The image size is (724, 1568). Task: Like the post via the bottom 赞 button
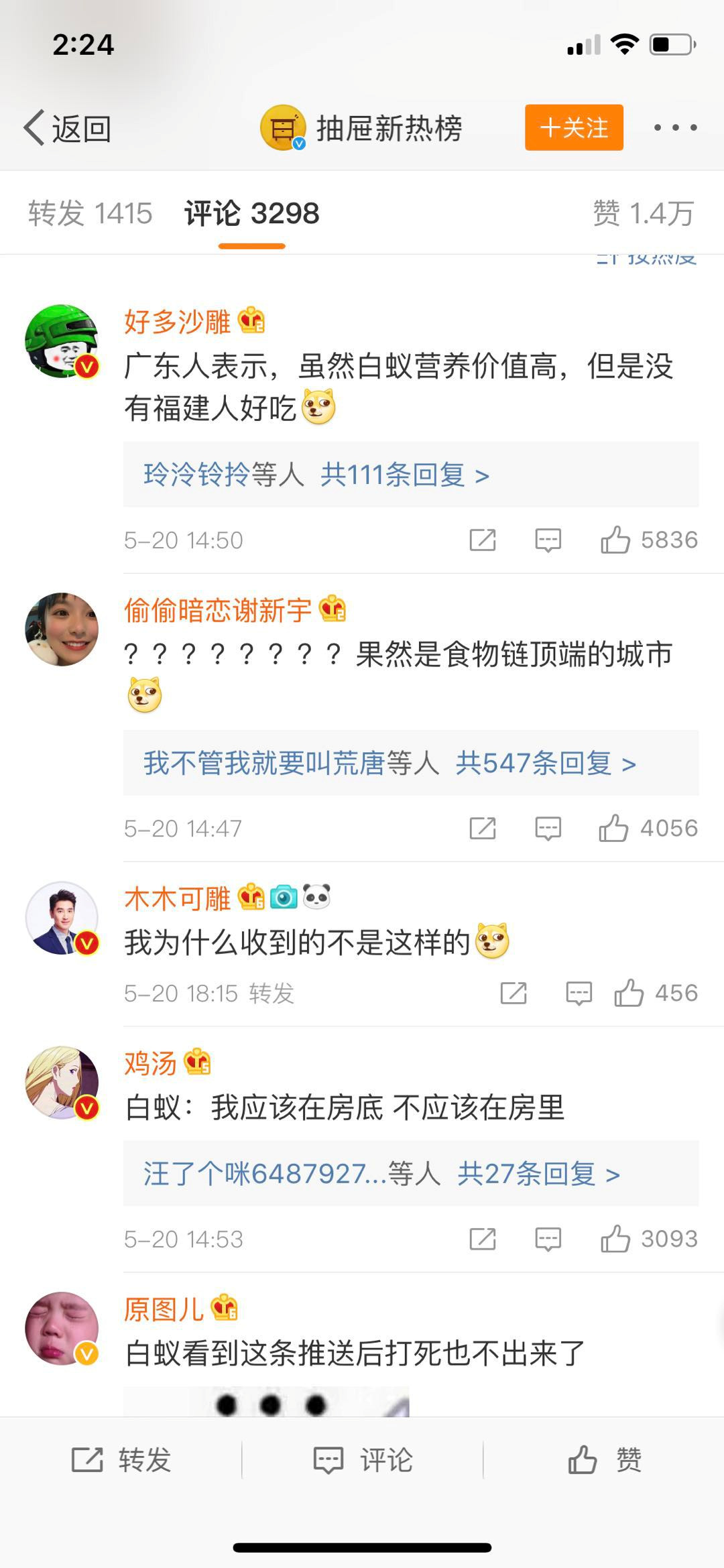604,1459
